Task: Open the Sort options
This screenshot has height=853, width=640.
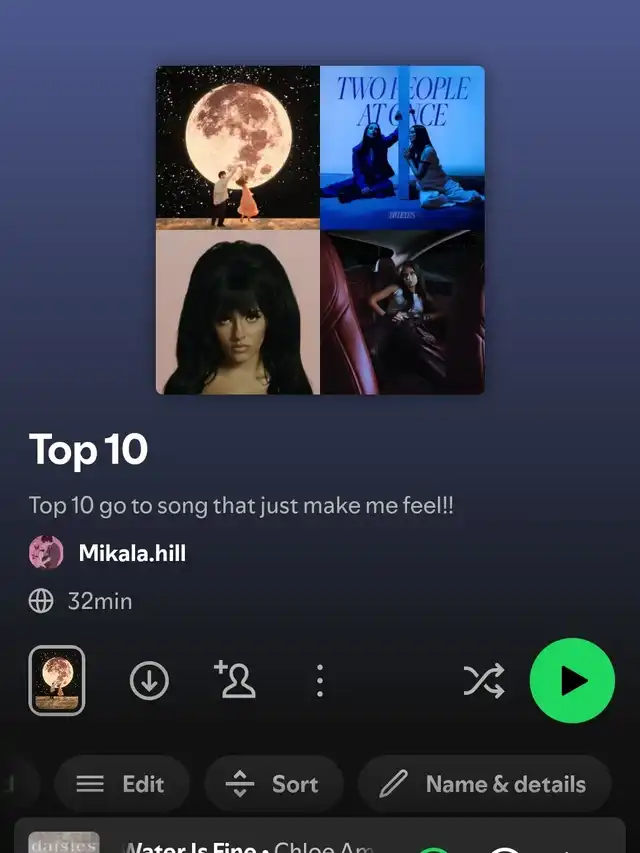Action: pos(273,784)
